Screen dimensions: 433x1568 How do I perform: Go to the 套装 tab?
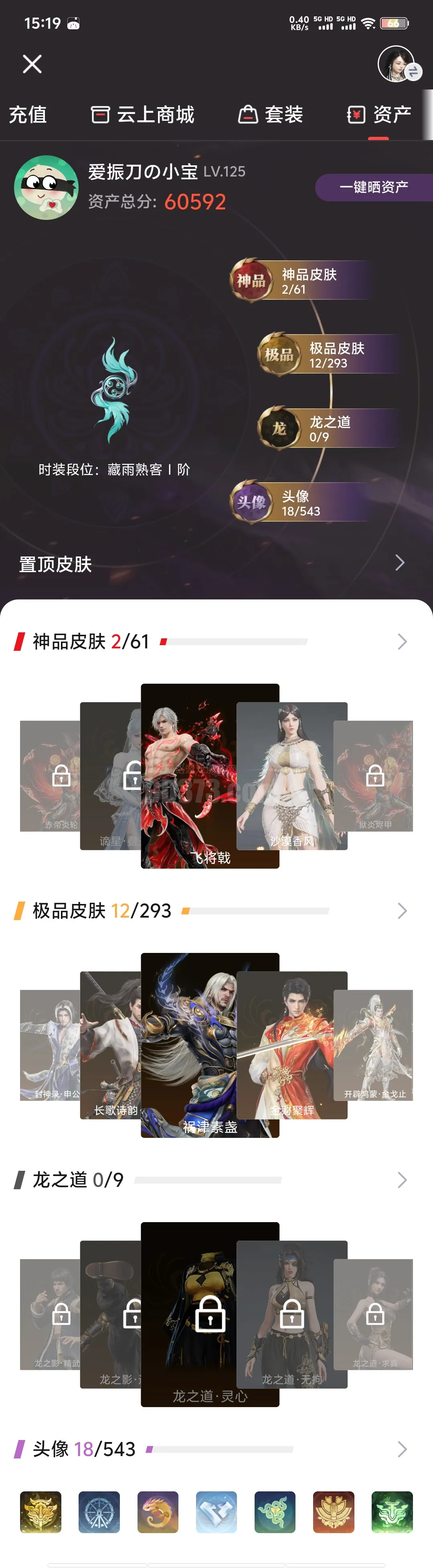tap(271, 114)
